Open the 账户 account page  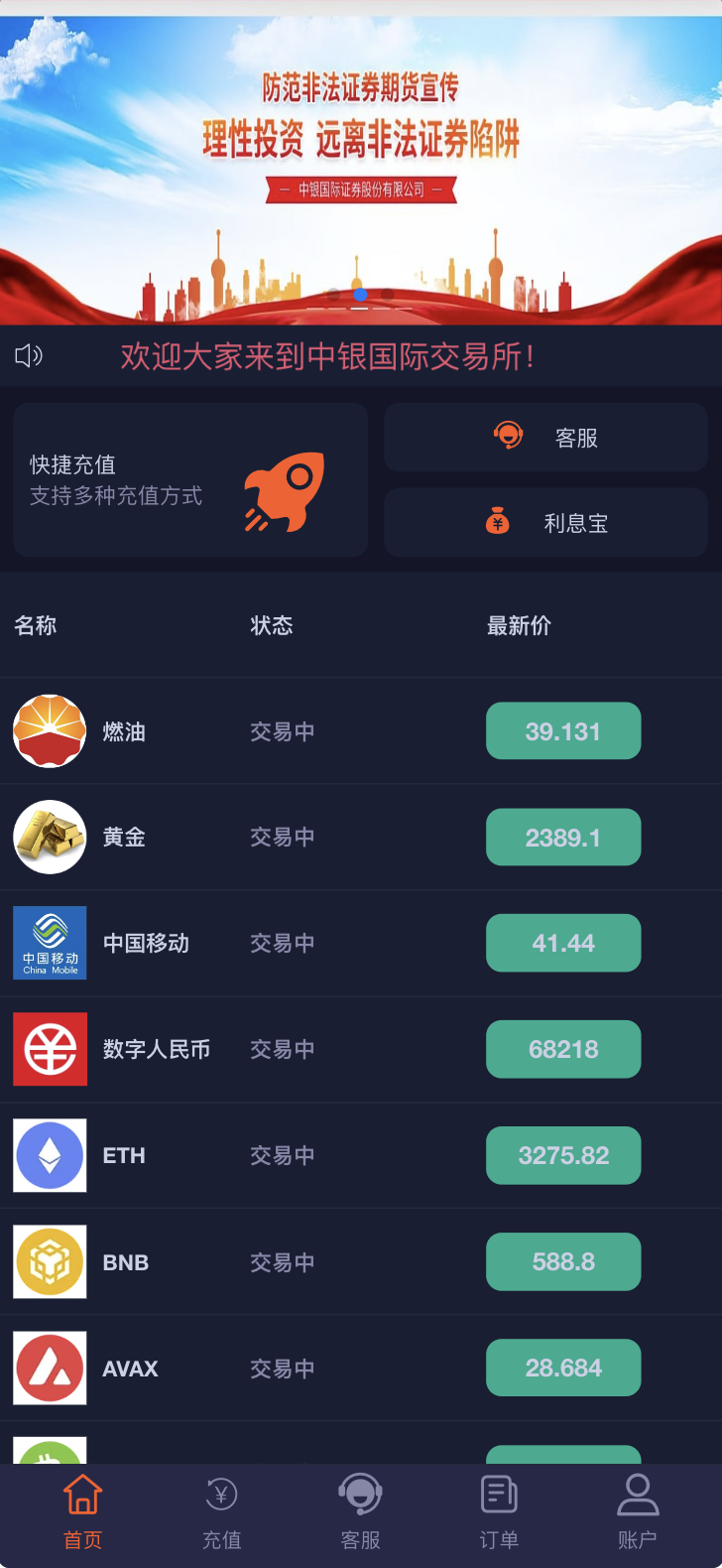click(638, 1508)
